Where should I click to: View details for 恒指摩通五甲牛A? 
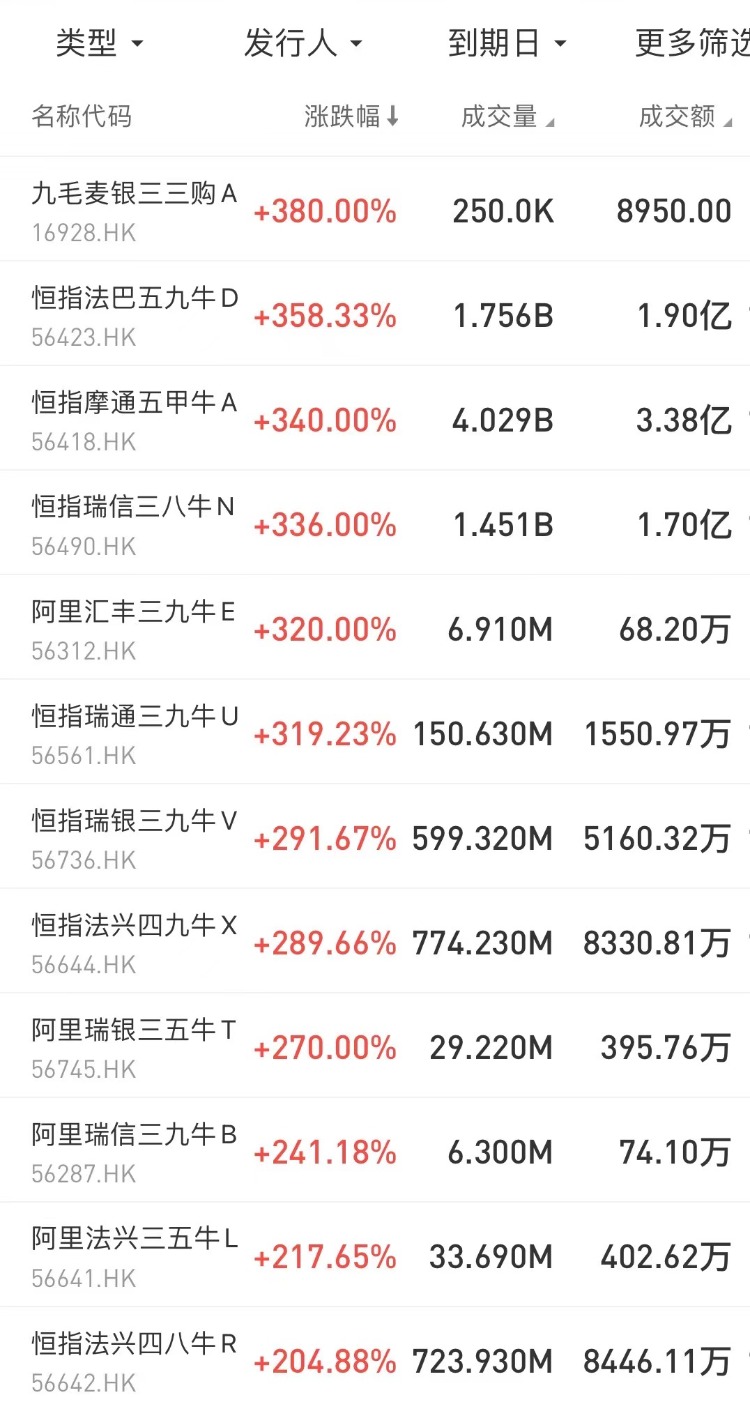pos(134,419)
